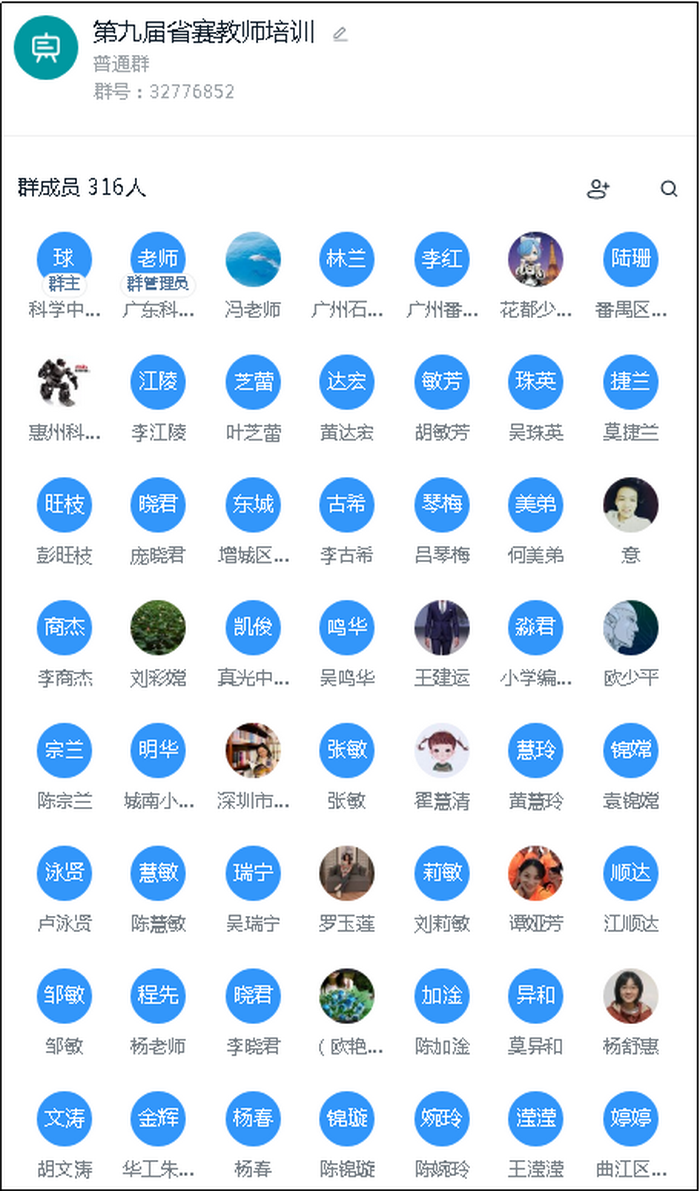Edit the group name with pencil icon
Image resolution: width=700 pixels, height=1191 pixels.
[x=340, y=35]
